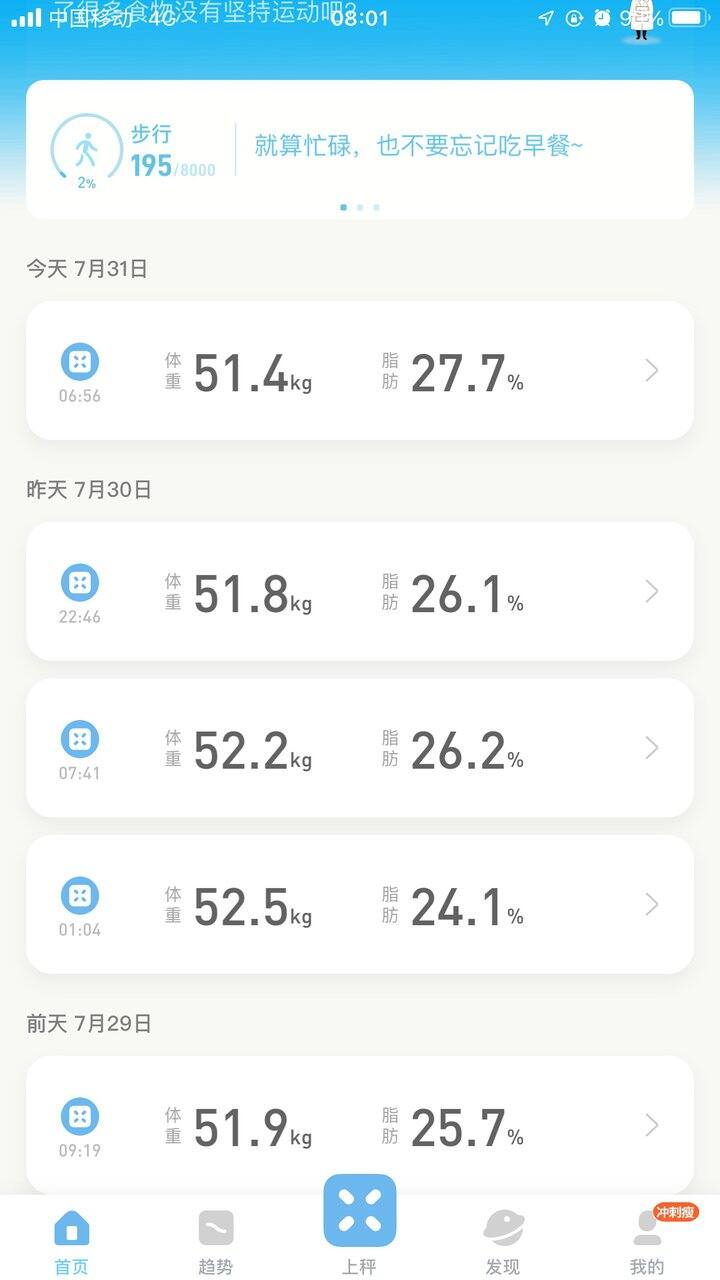
Task: Open today's 51.4kg record at 06:56
Action: [x=359, y=371]
